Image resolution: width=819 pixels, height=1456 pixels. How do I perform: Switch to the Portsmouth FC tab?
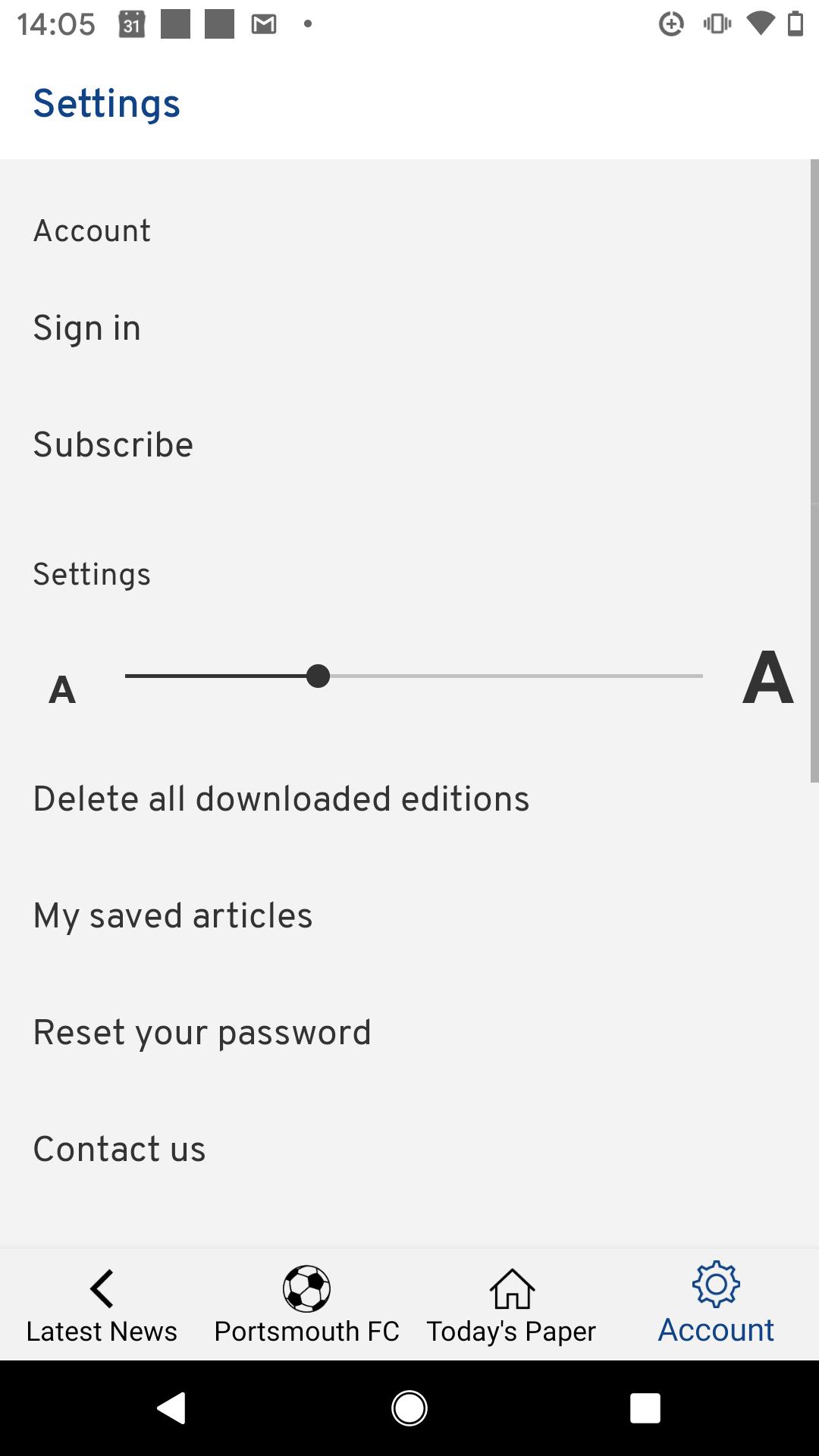306,1306
